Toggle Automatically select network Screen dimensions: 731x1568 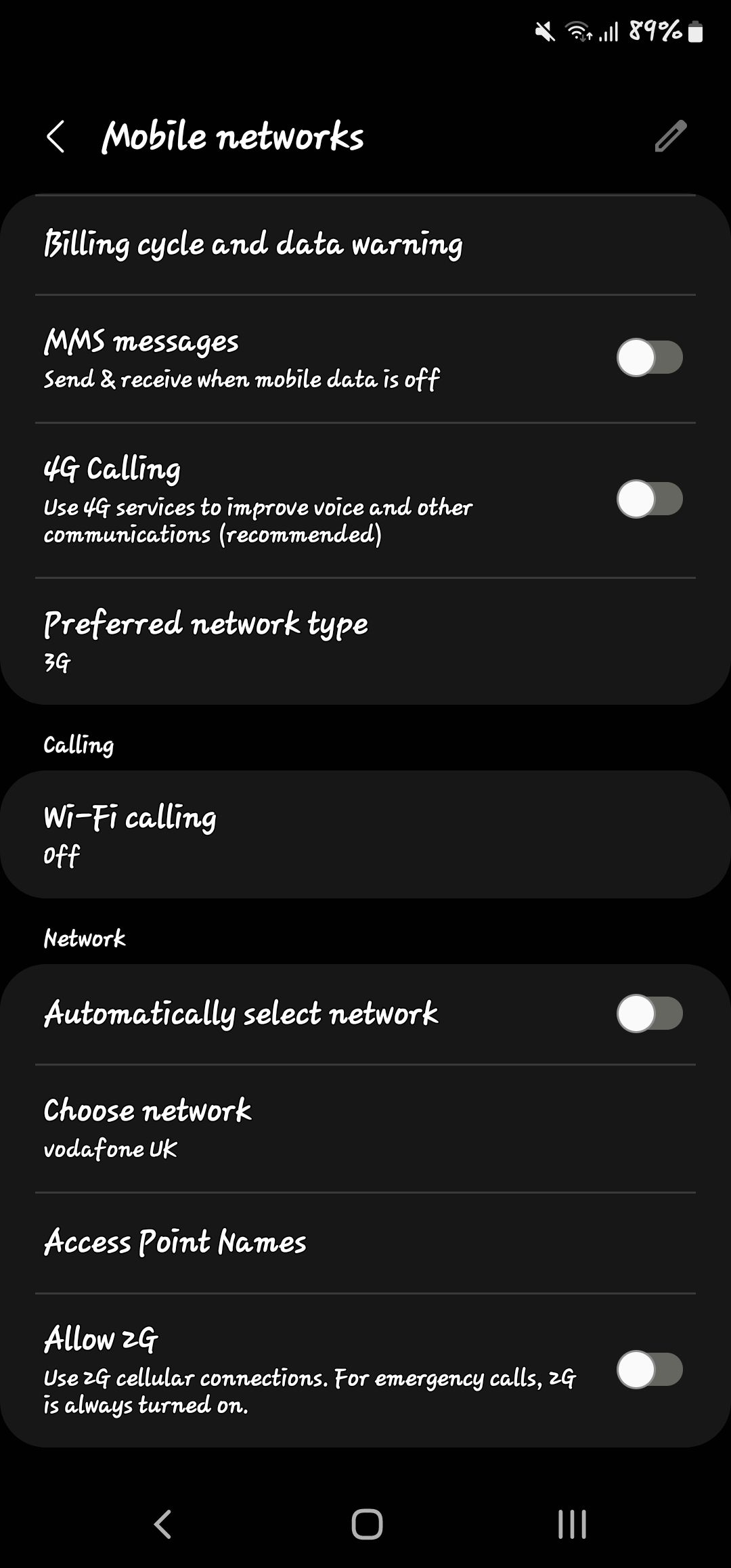pyautogui.click(x=649, y=1014)
